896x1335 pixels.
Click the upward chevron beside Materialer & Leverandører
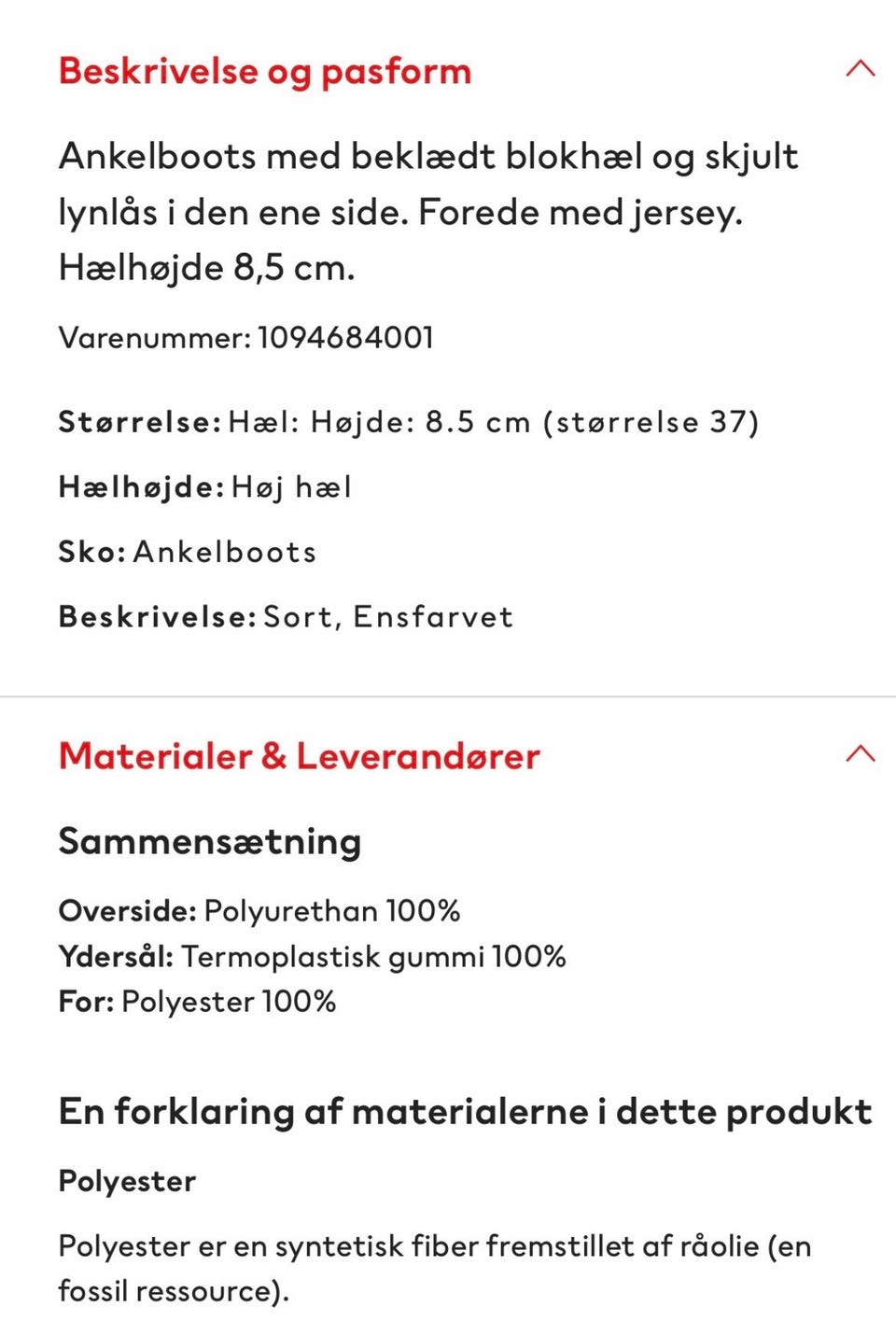point(860,752)
